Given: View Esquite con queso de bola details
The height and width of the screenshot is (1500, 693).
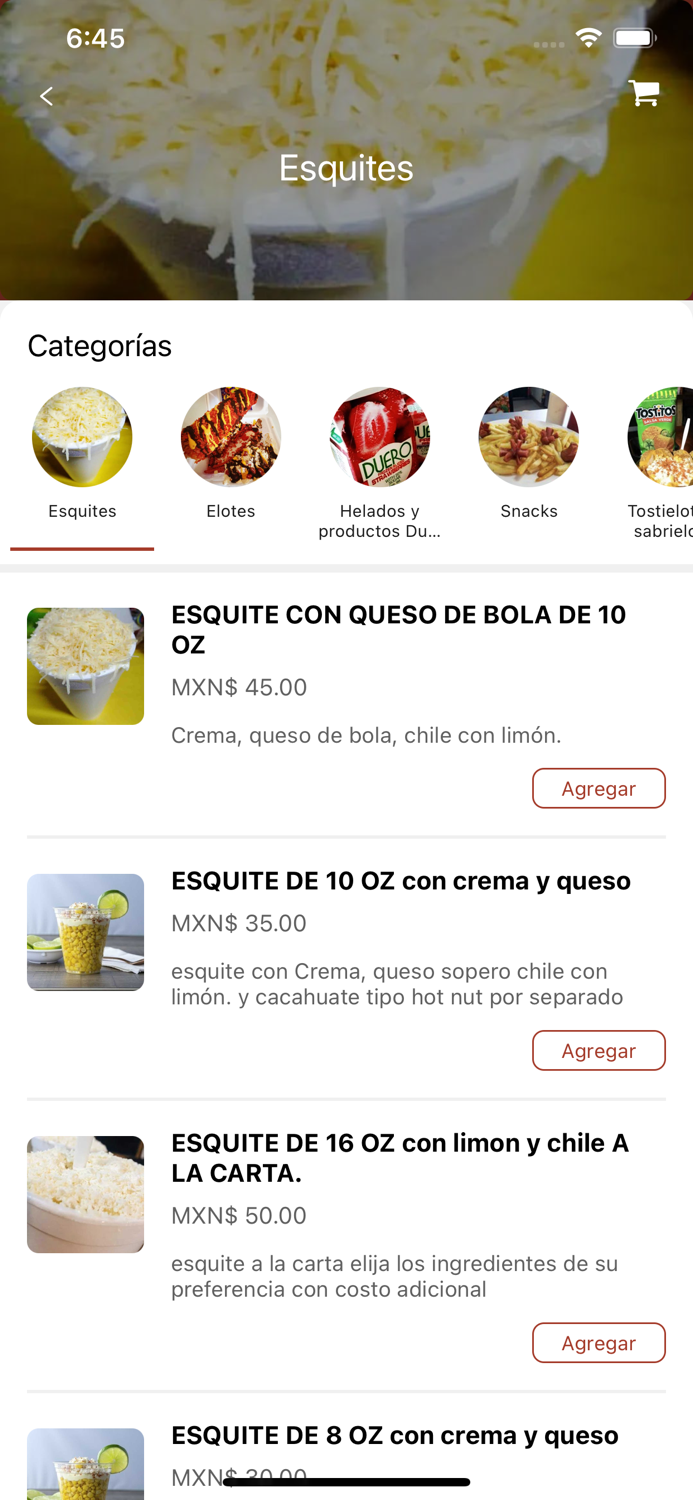Looking at the screenshot, I should click(x=398, y=629).
